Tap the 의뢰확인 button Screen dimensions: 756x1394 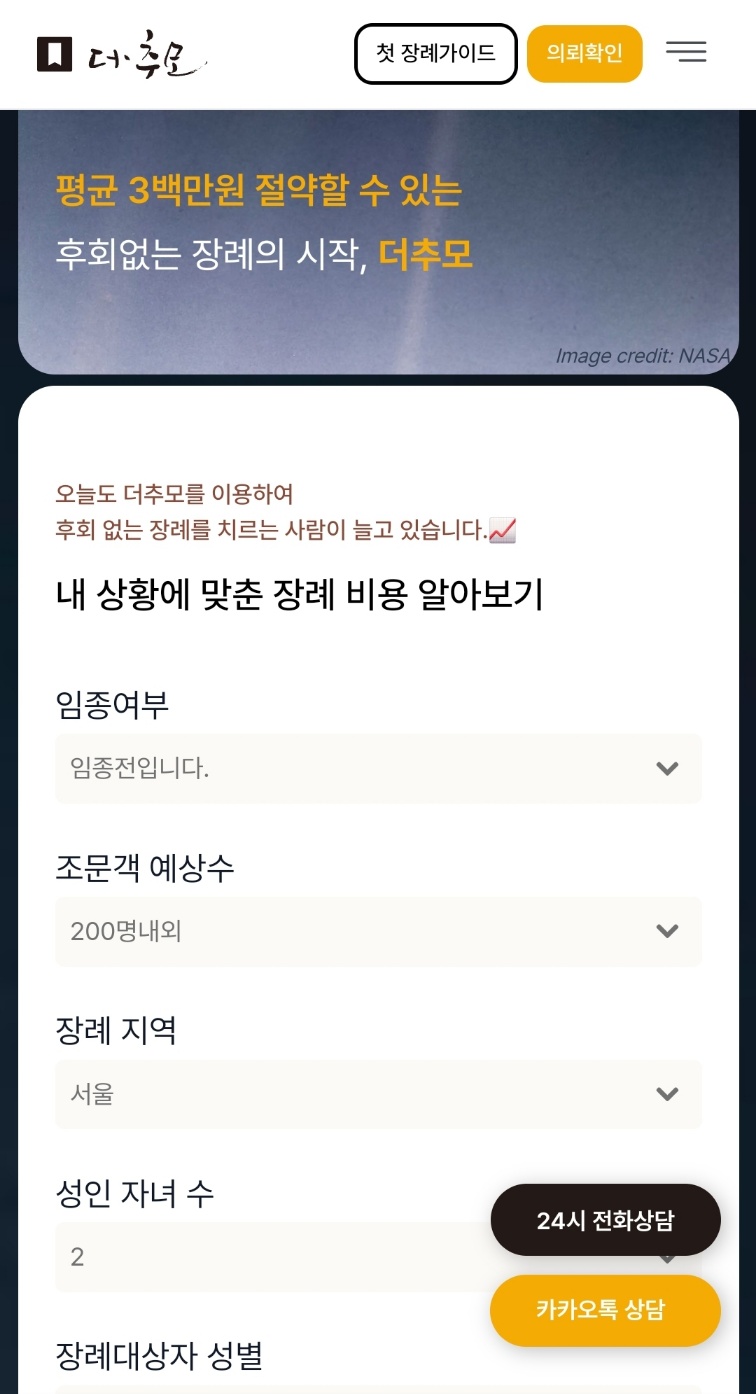pyautogui.click(x=584, y=53)
